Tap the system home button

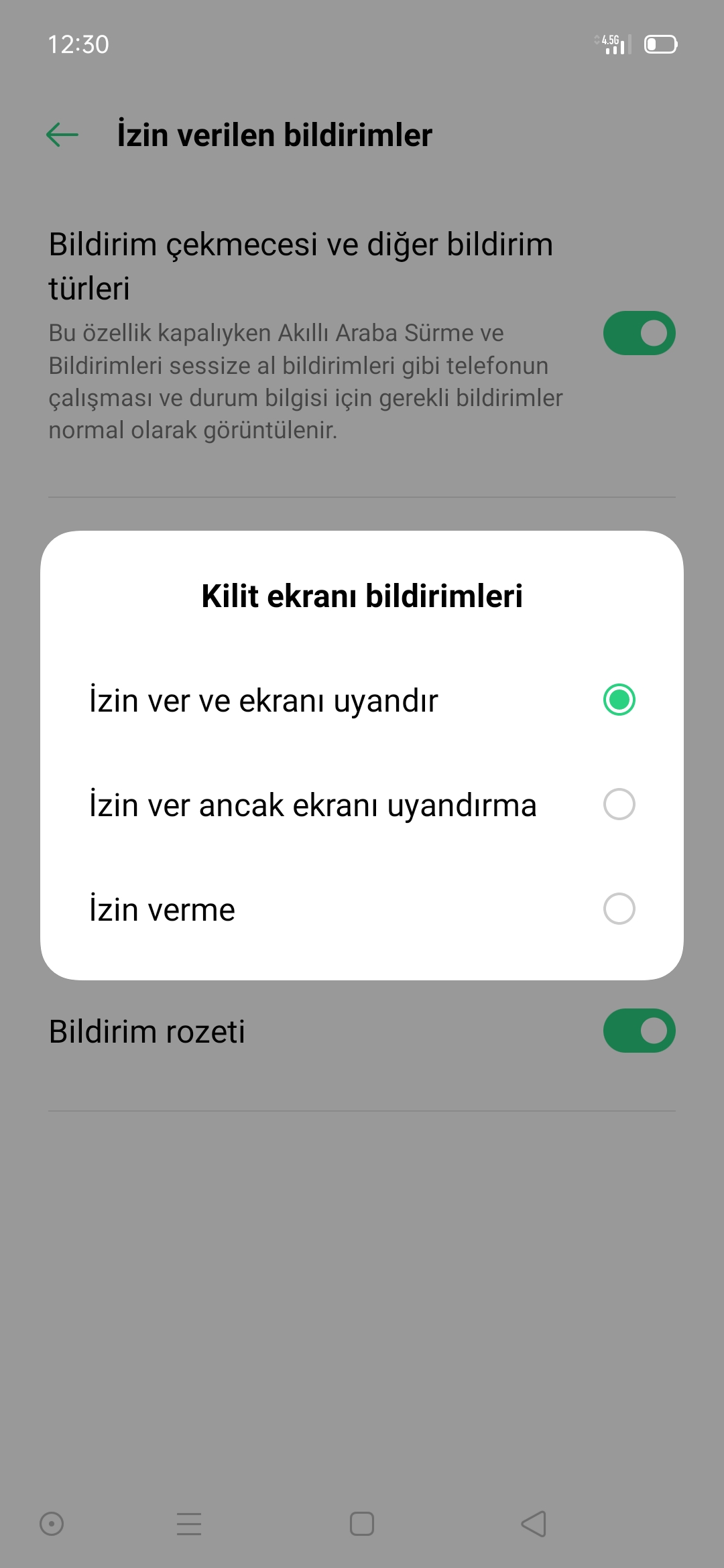tap(362, 1524)
